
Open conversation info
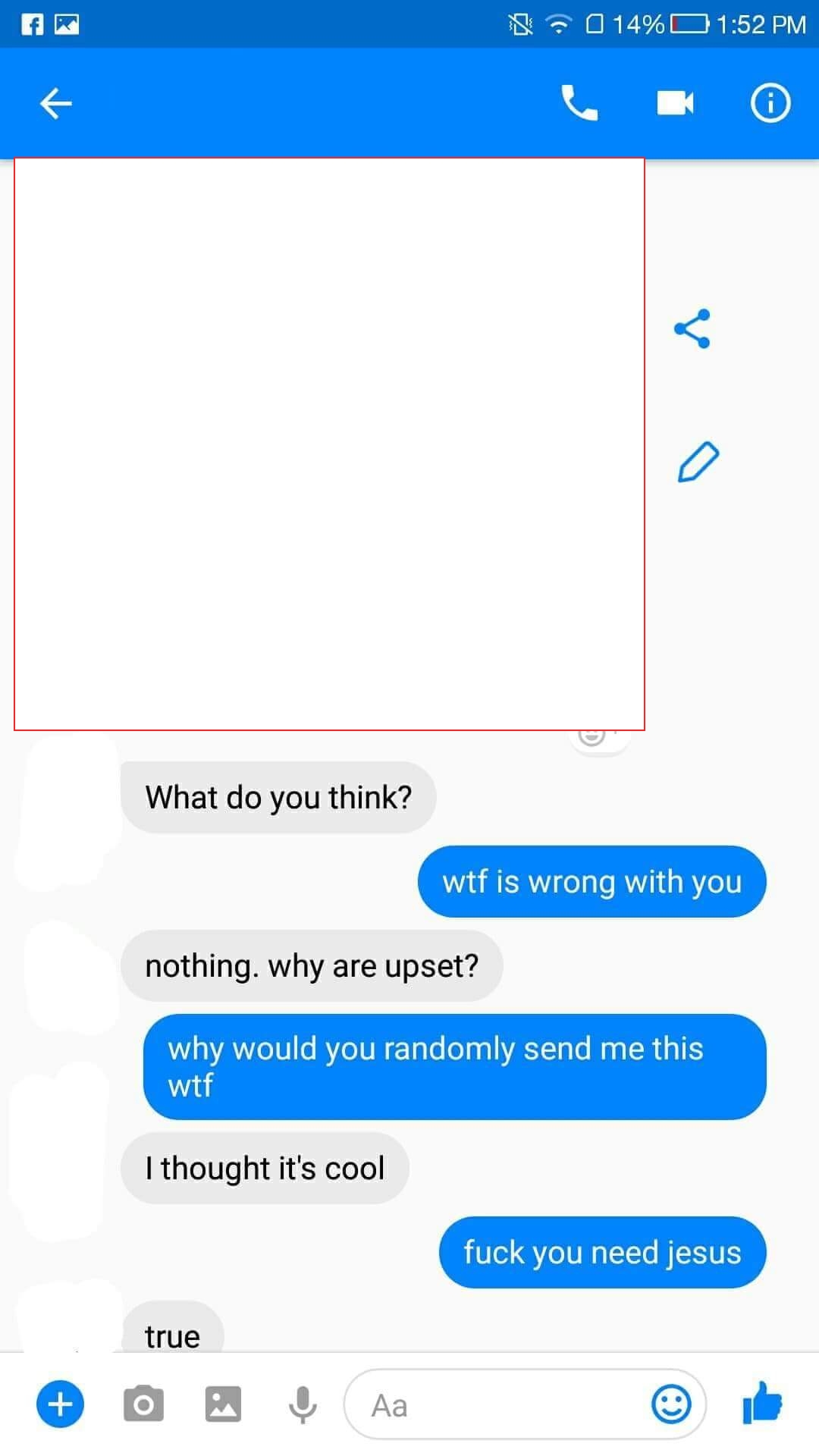coord(770,103)
